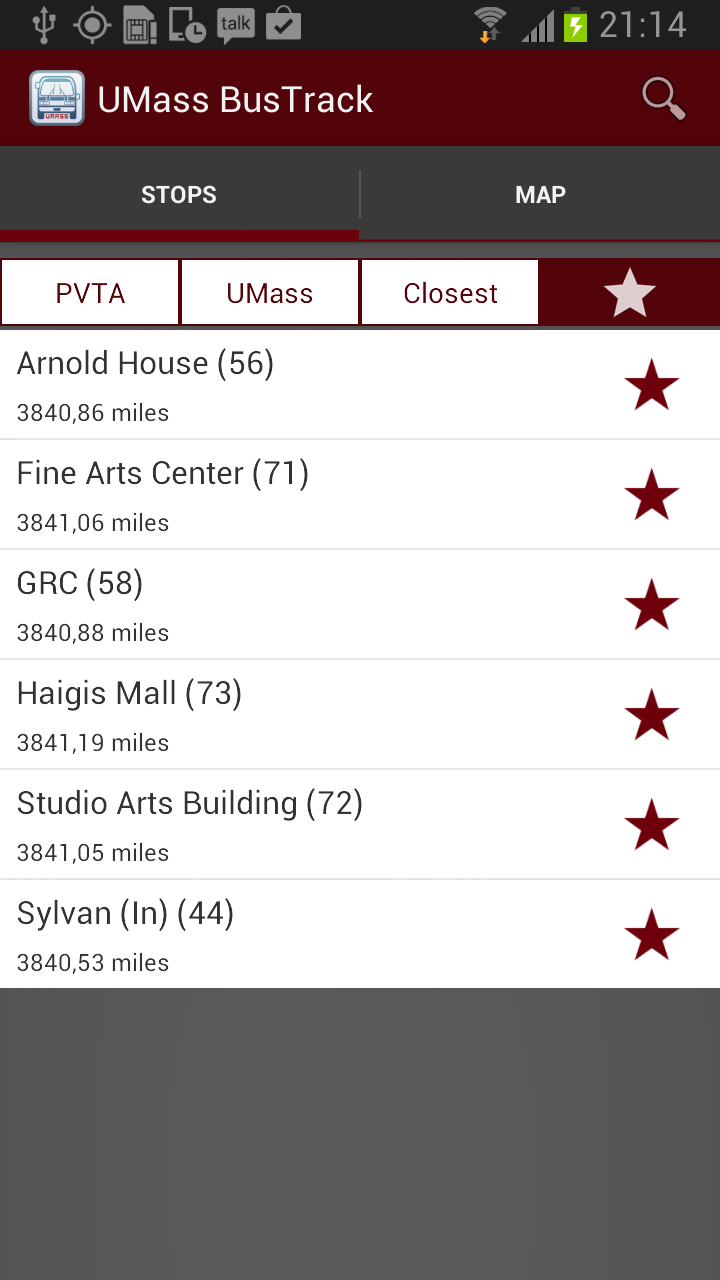Unstar the Sylvan (In) stop
This screenshot has height=1280, width=720.
coord(652,936)
